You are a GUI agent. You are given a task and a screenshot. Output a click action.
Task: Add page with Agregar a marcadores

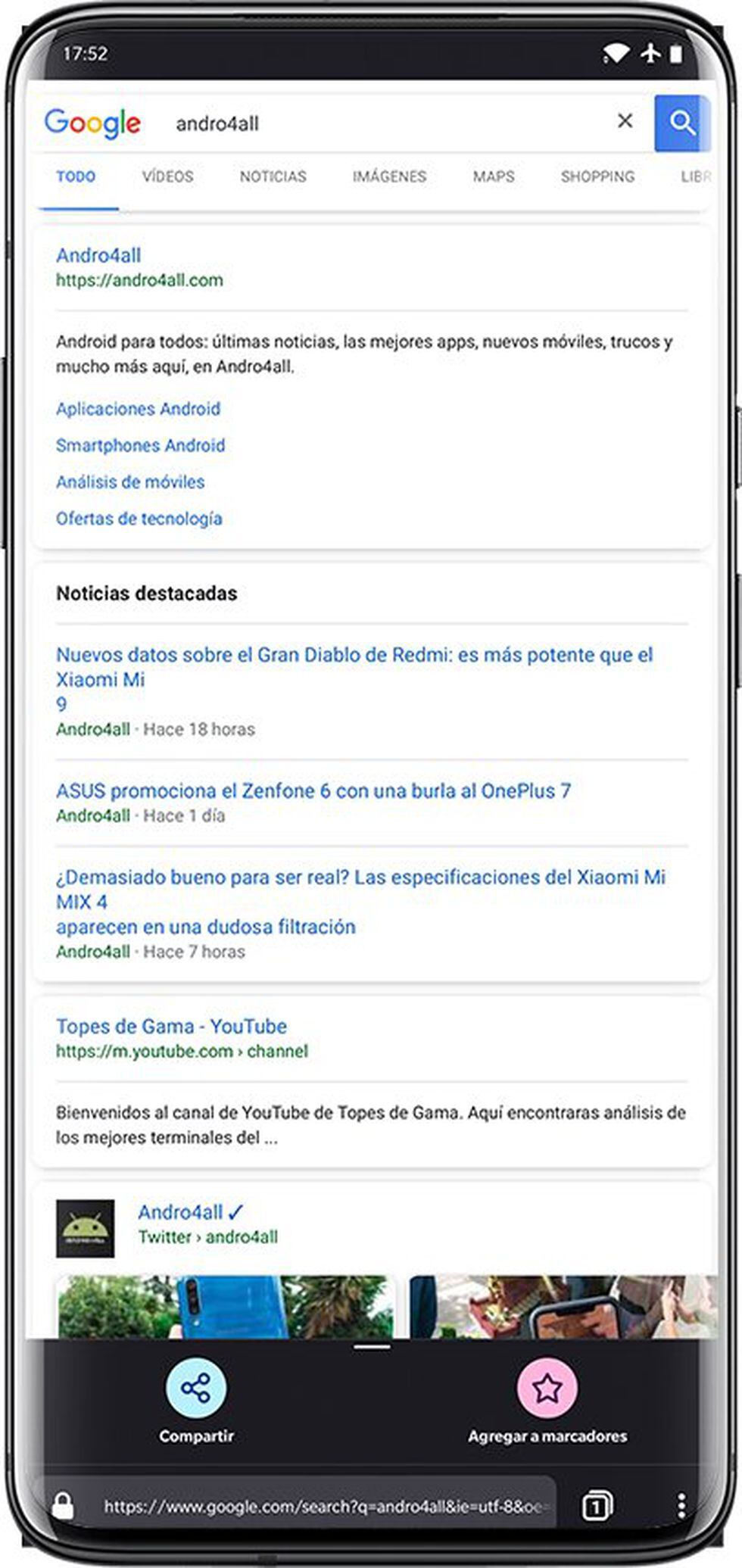pyautogui.click(x=547, y=1389)
